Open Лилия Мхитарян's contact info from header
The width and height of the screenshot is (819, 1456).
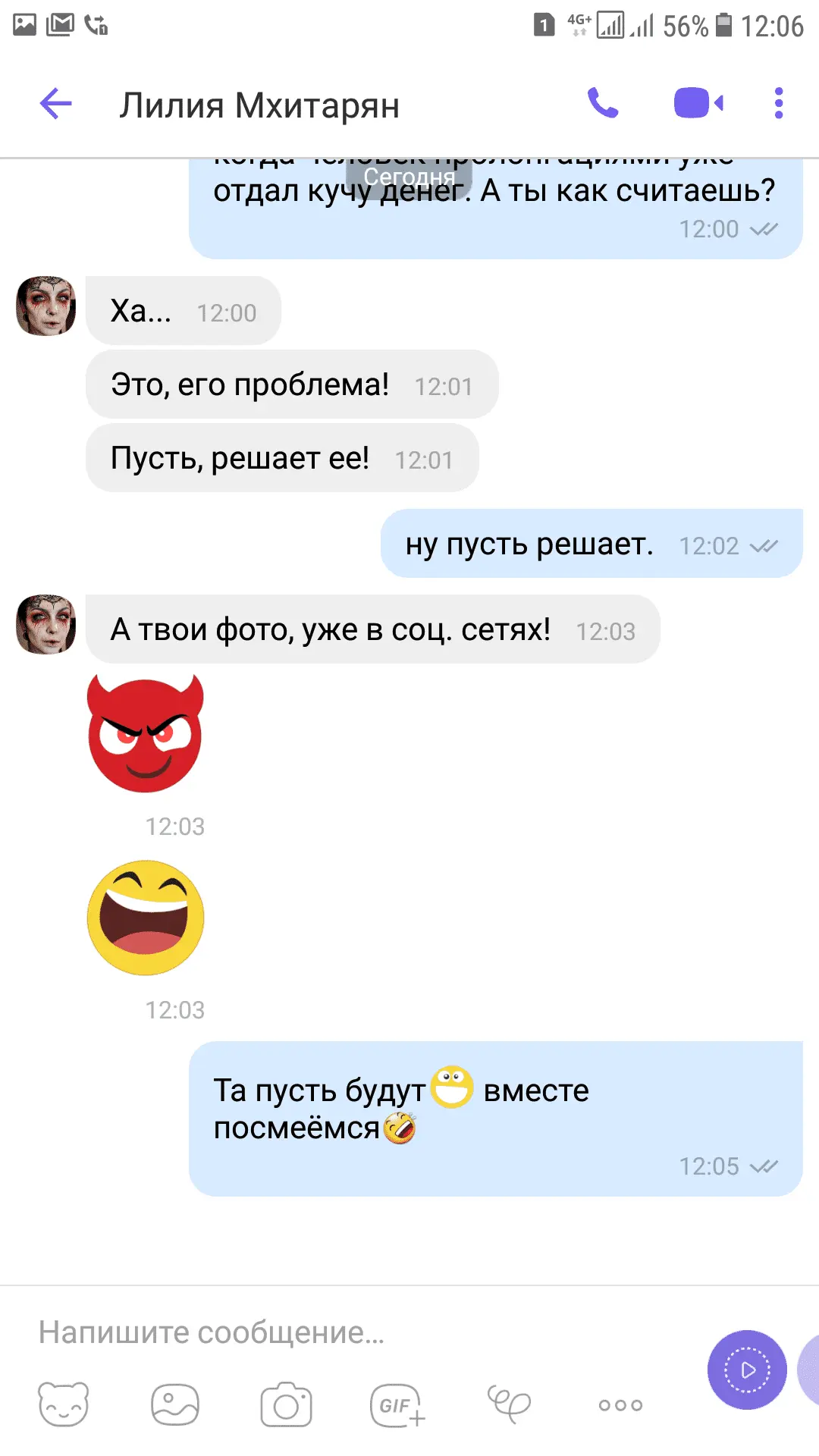[259, 105]
